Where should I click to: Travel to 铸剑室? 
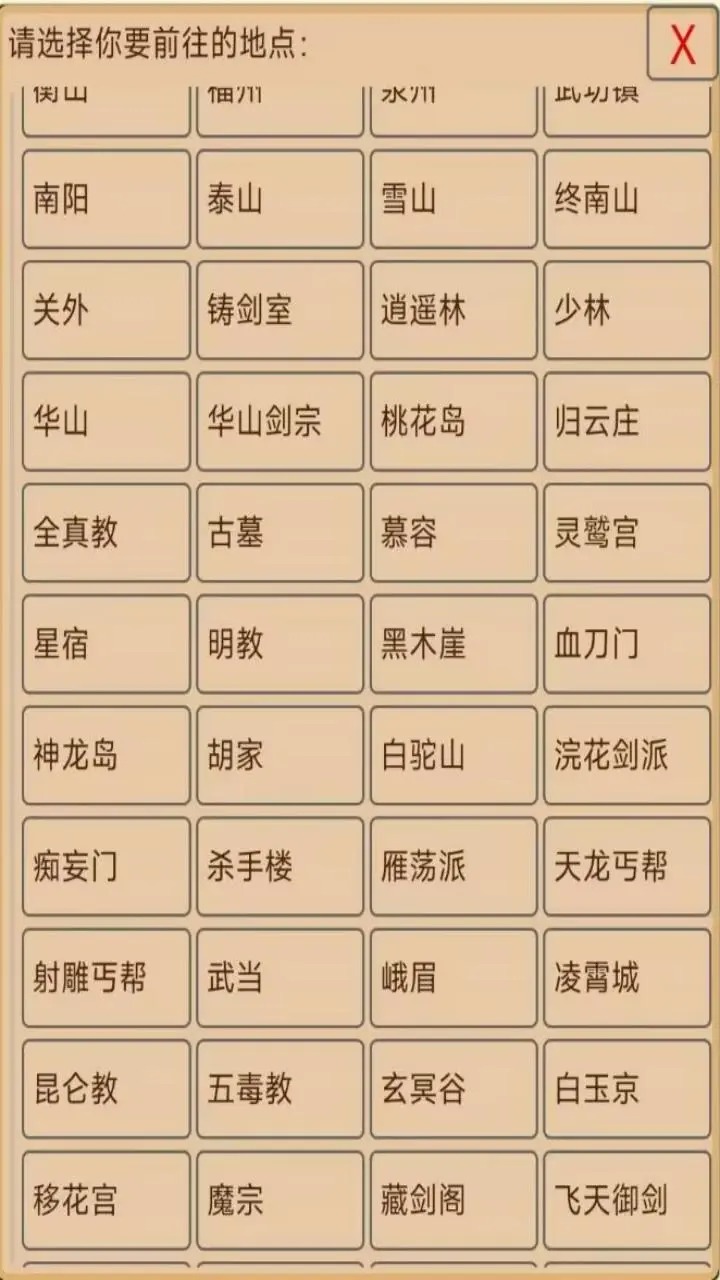point(280,310)
